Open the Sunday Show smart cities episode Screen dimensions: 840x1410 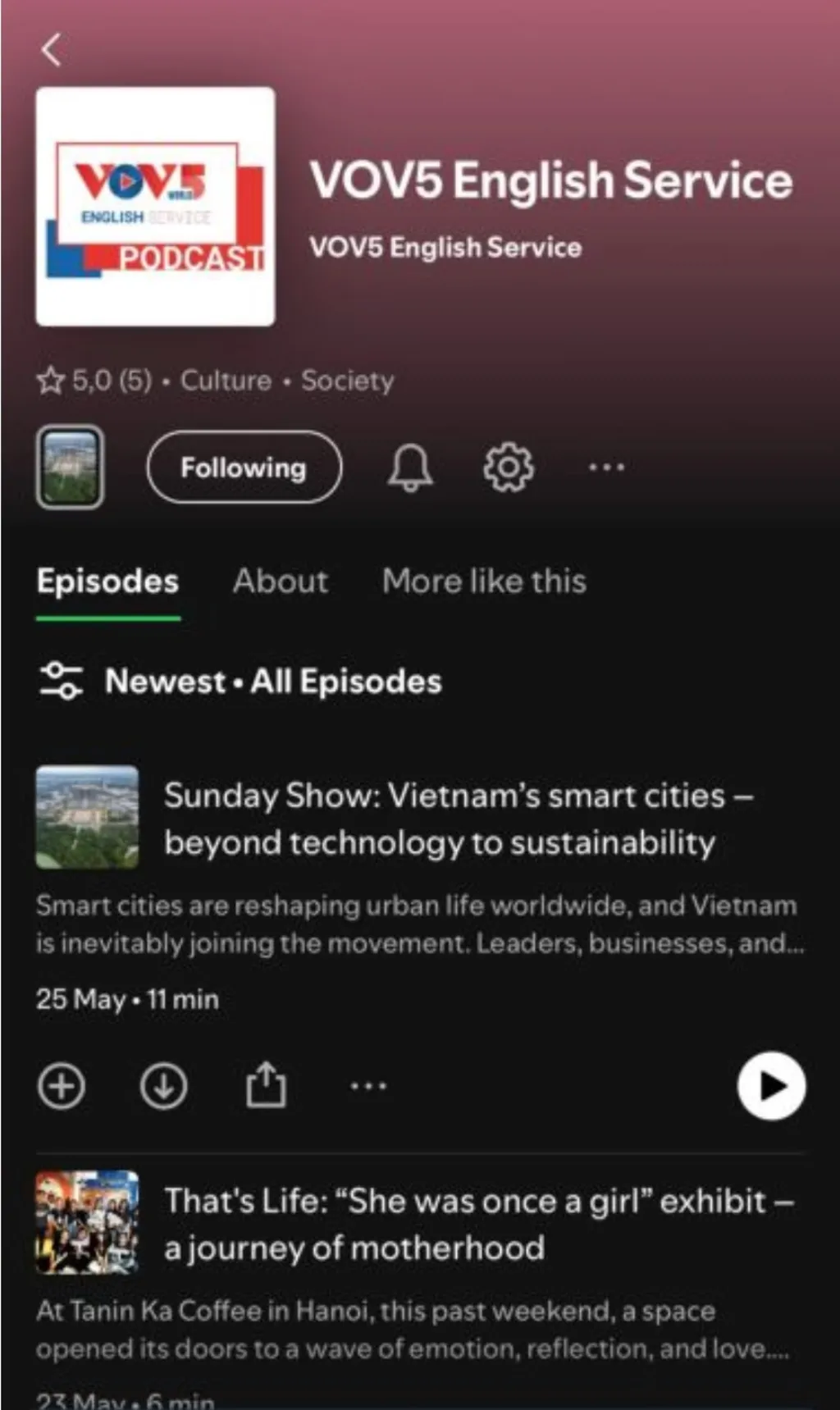coord(458,819)
